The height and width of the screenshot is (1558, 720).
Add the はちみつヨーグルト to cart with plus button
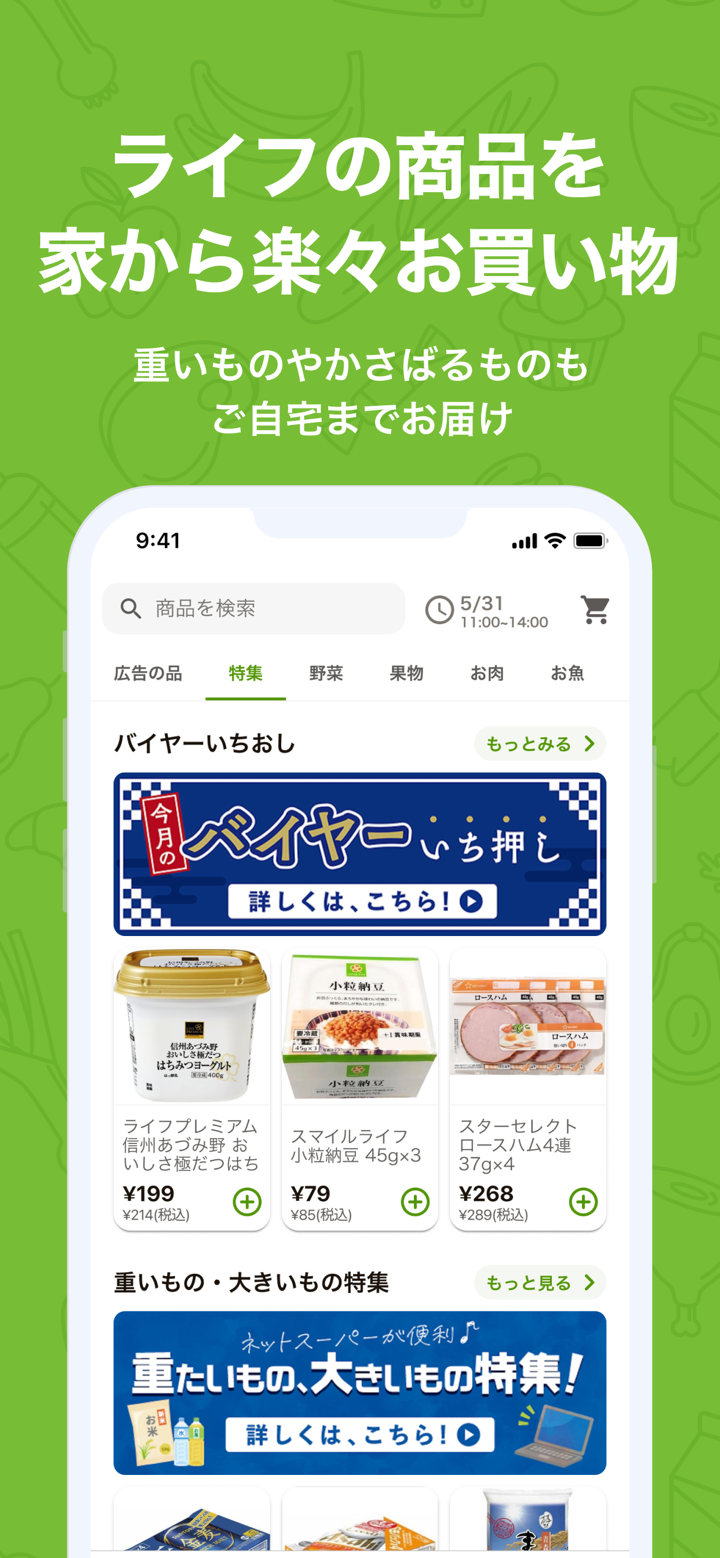click(246, 1201)
